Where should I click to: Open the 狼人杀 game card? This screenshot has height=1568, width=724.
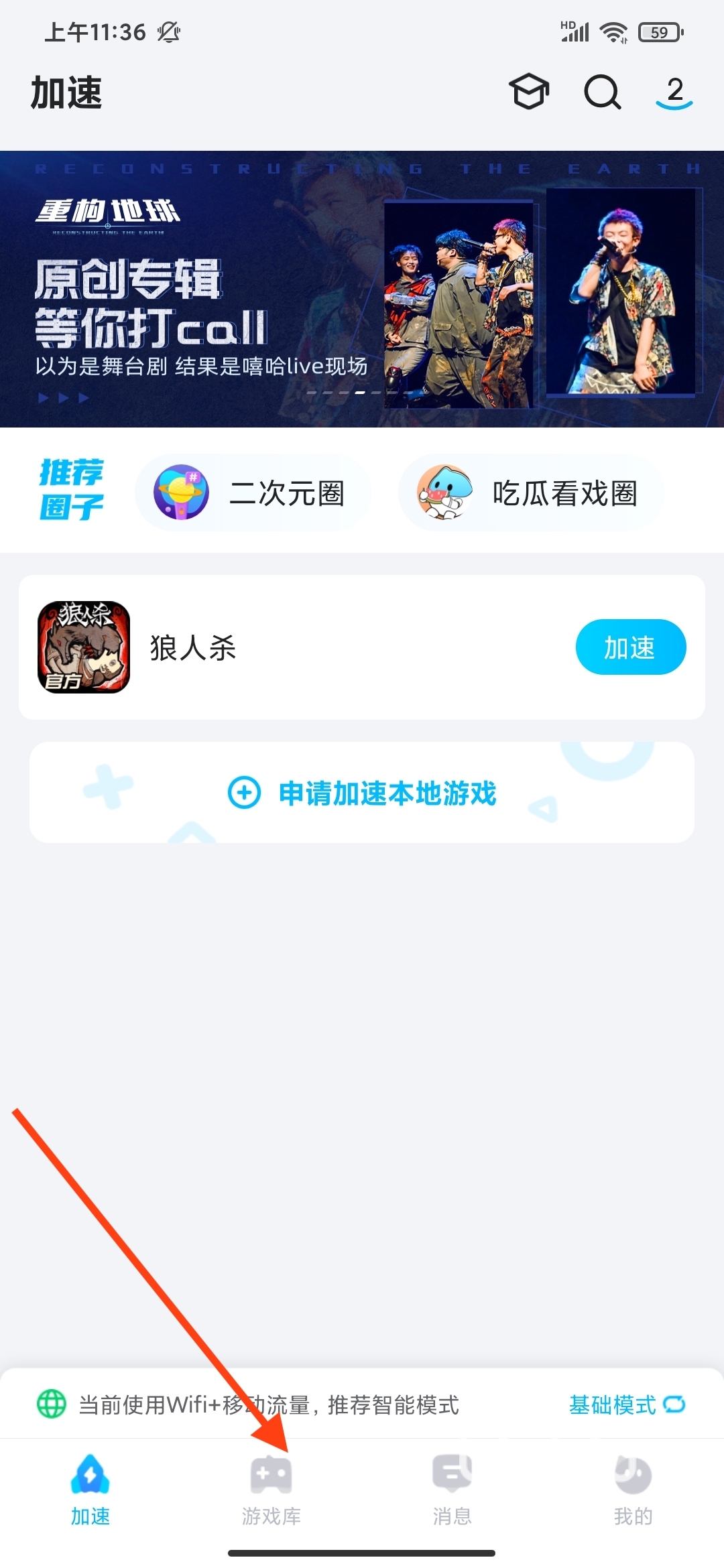268,647
